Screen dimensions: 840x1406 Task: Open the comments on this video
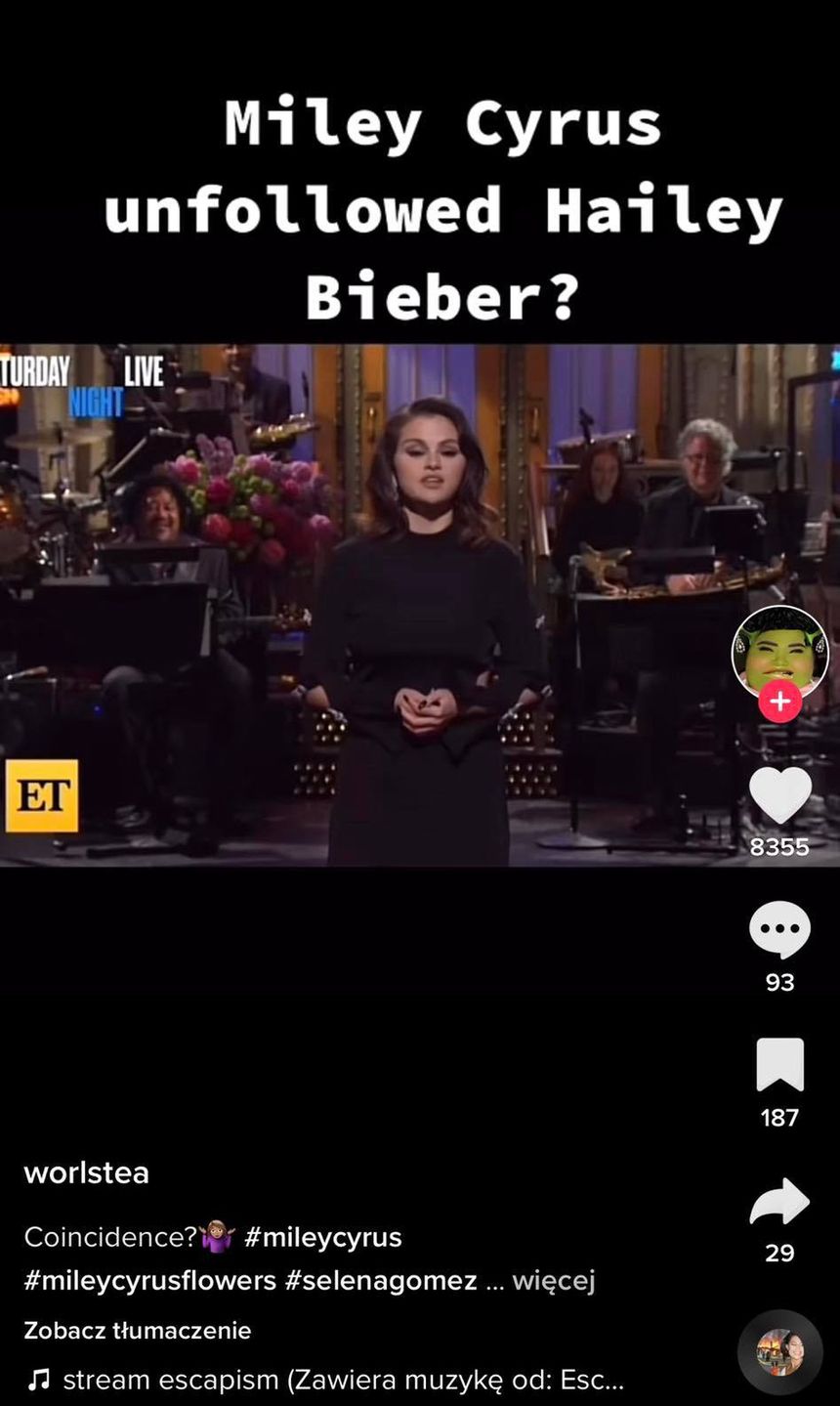click(779, 930)
